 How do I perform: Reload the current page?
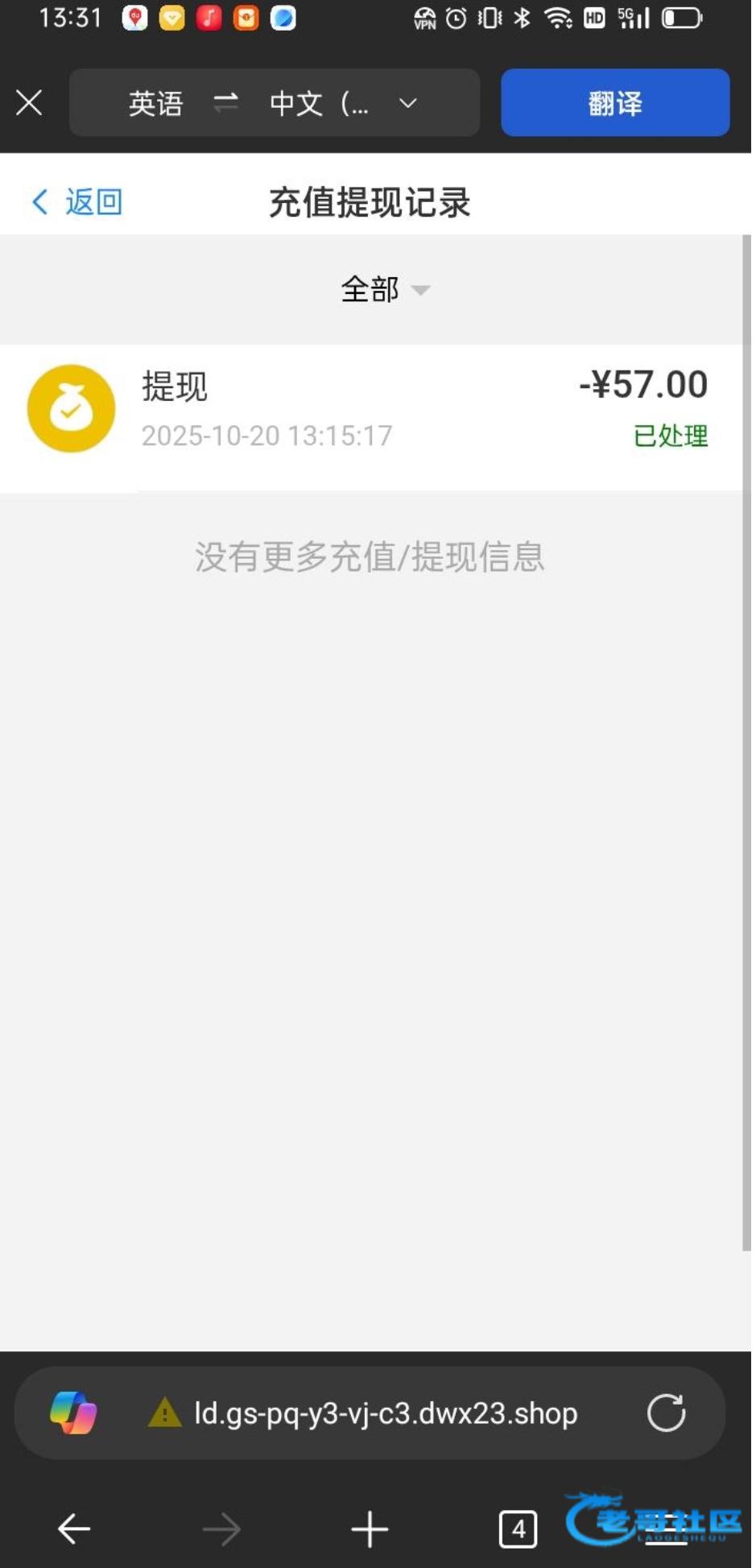tap(666, 1413)
